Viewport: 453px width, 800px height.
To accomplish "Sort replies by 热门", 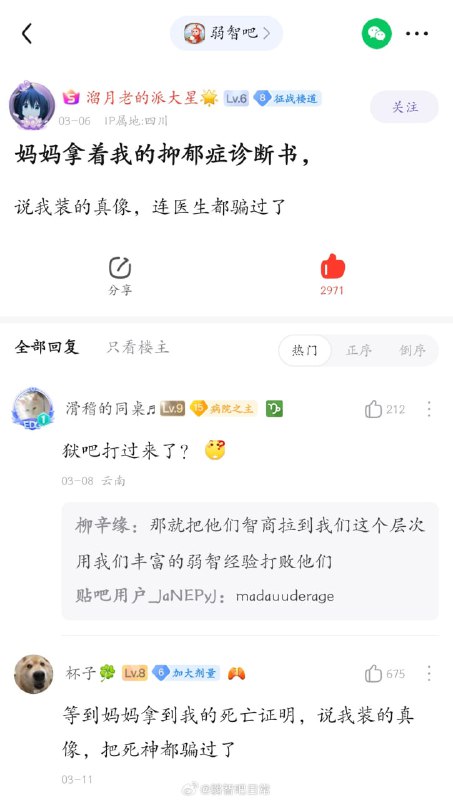I will (x=305, y=350).
